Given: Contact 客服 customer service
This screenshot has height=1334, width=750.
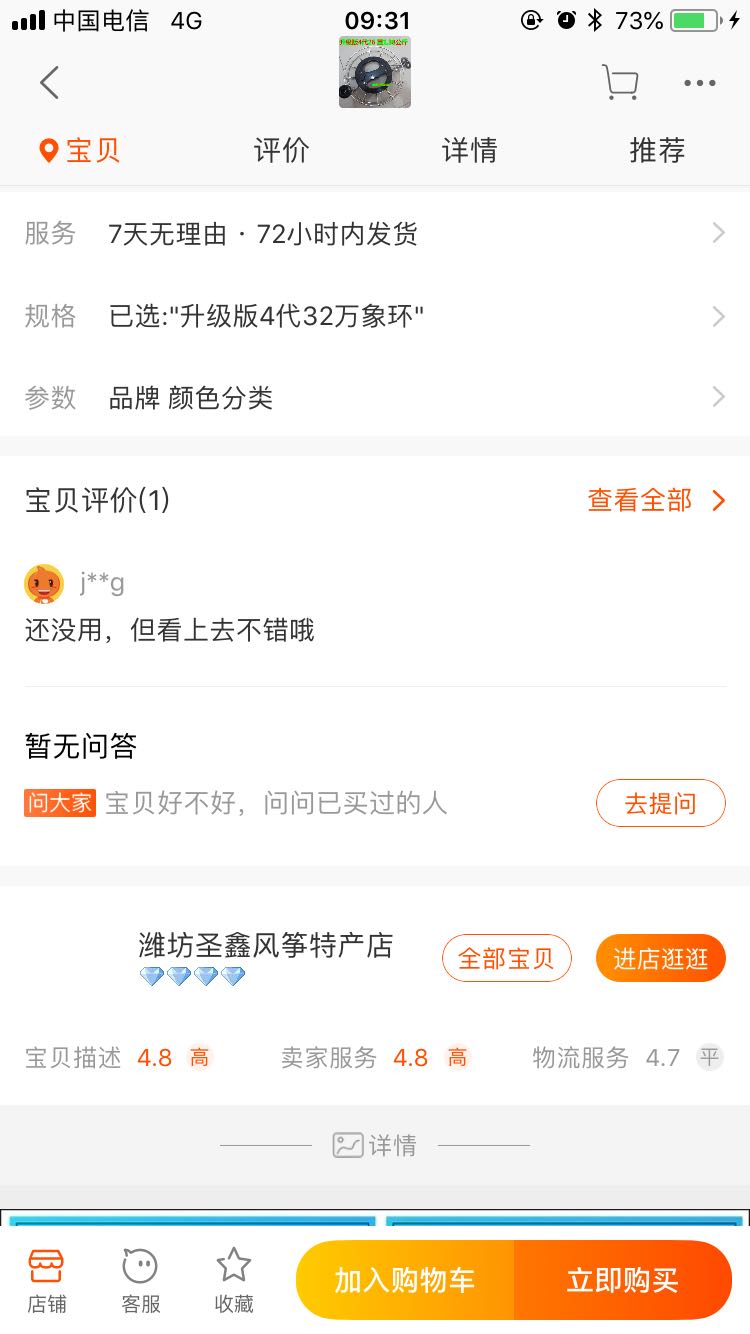Looking at the screenshot, I should (140, 1280).
